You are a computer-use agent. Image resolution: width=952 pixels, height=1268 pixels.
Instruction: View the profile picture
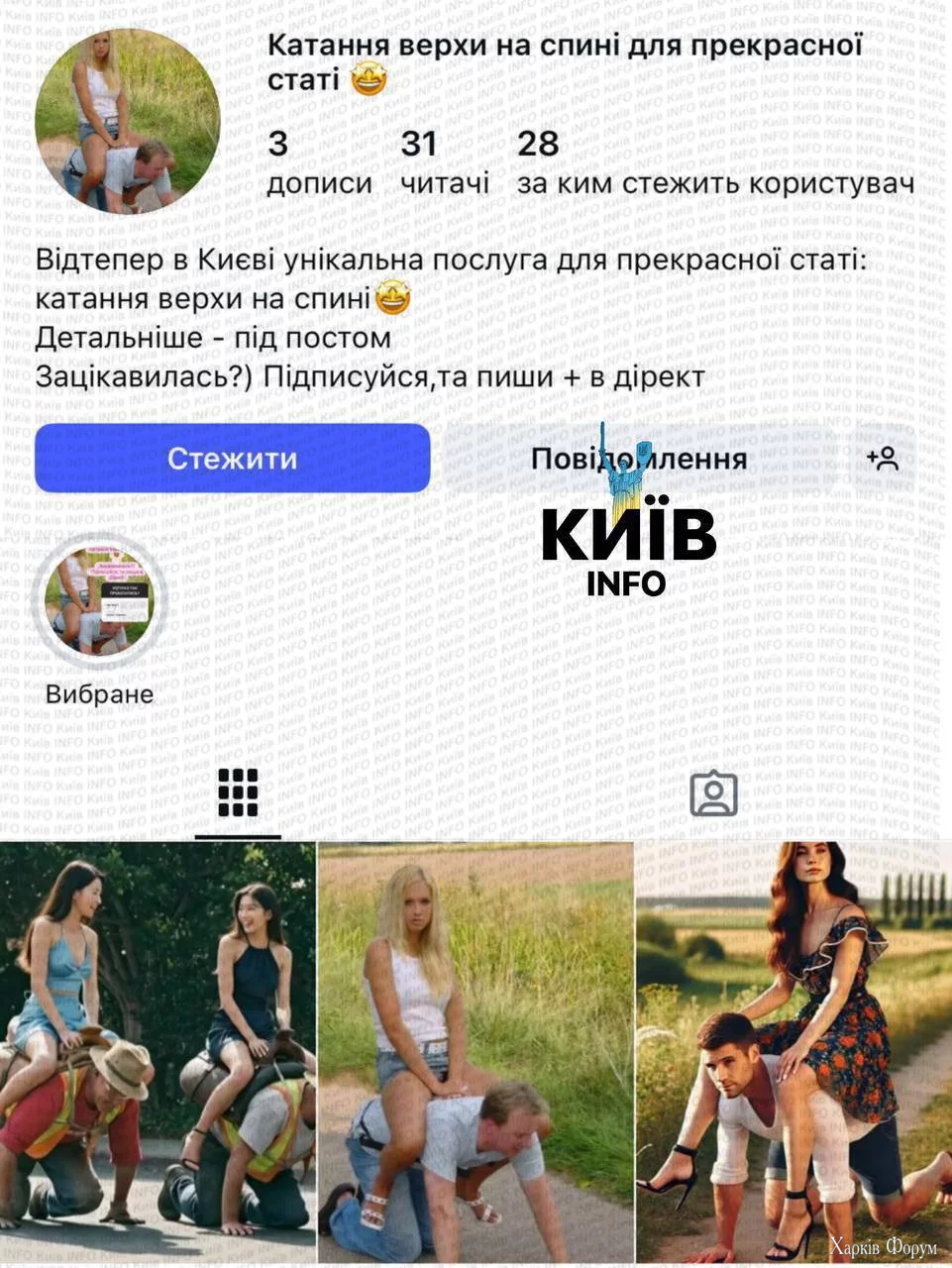click(x=127, y=121)
